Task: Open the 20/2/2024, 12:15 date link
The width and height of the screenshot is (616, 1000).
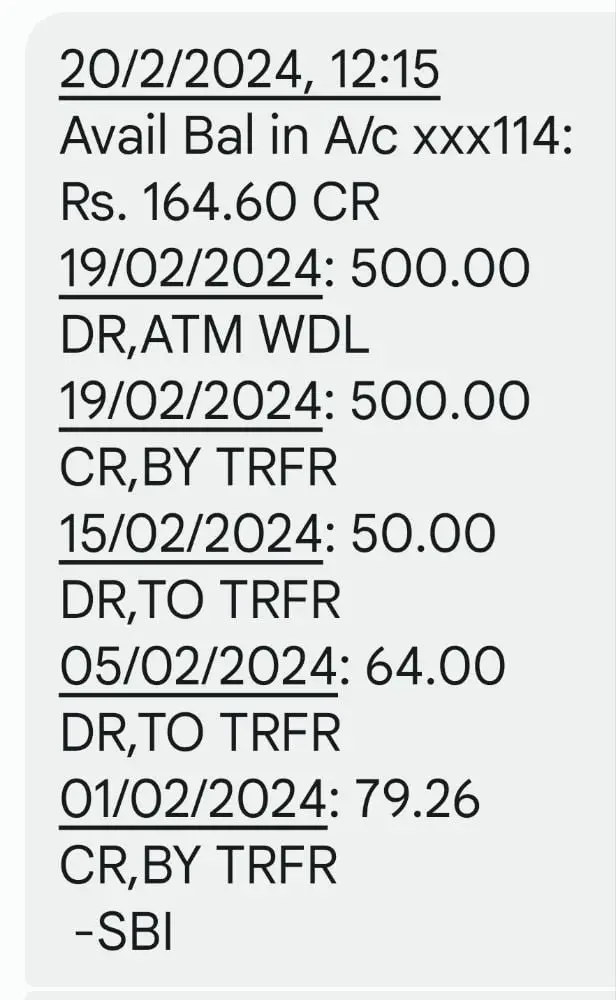Action: (249, 71)
